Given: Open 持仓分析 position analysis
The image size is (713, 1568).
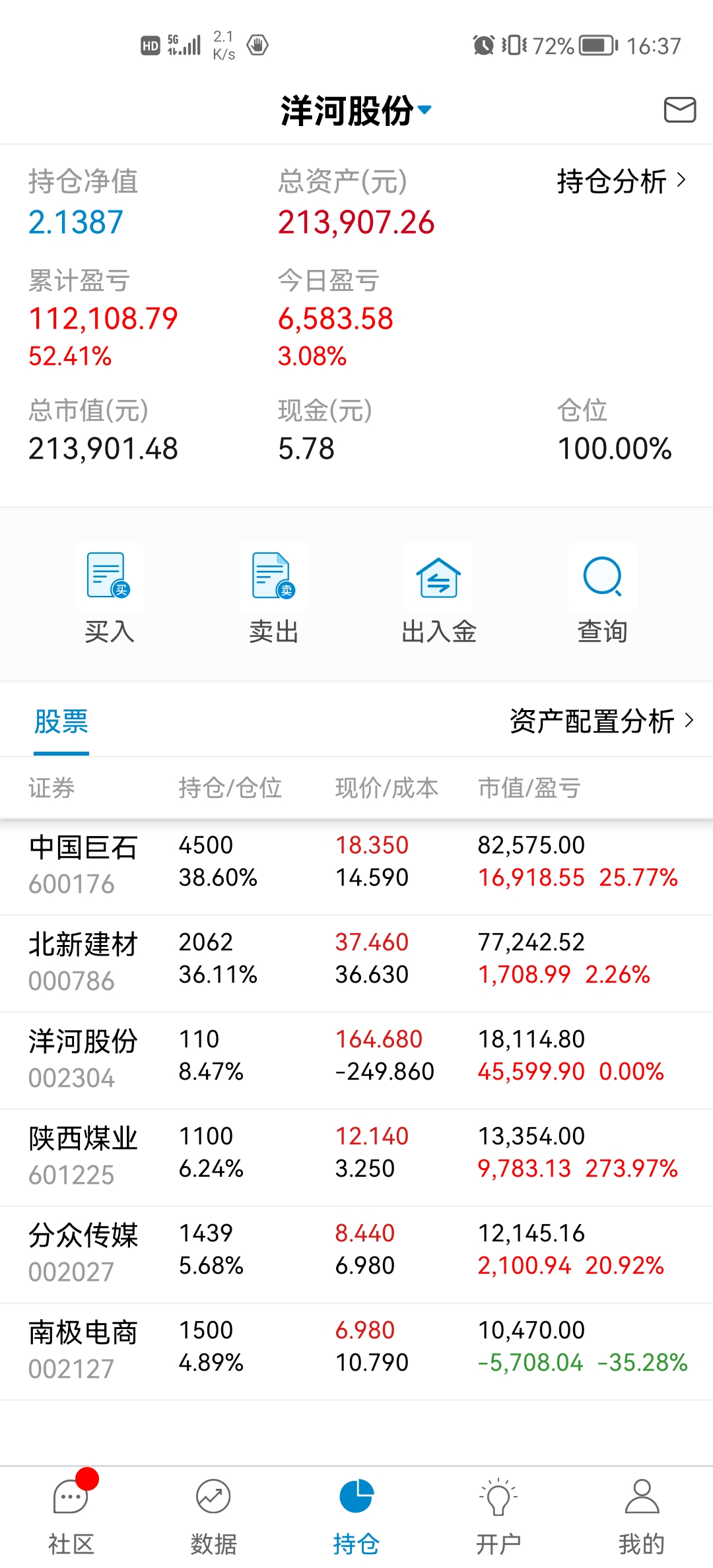Looking at the screenshot, I should click(x=621, y=181).
